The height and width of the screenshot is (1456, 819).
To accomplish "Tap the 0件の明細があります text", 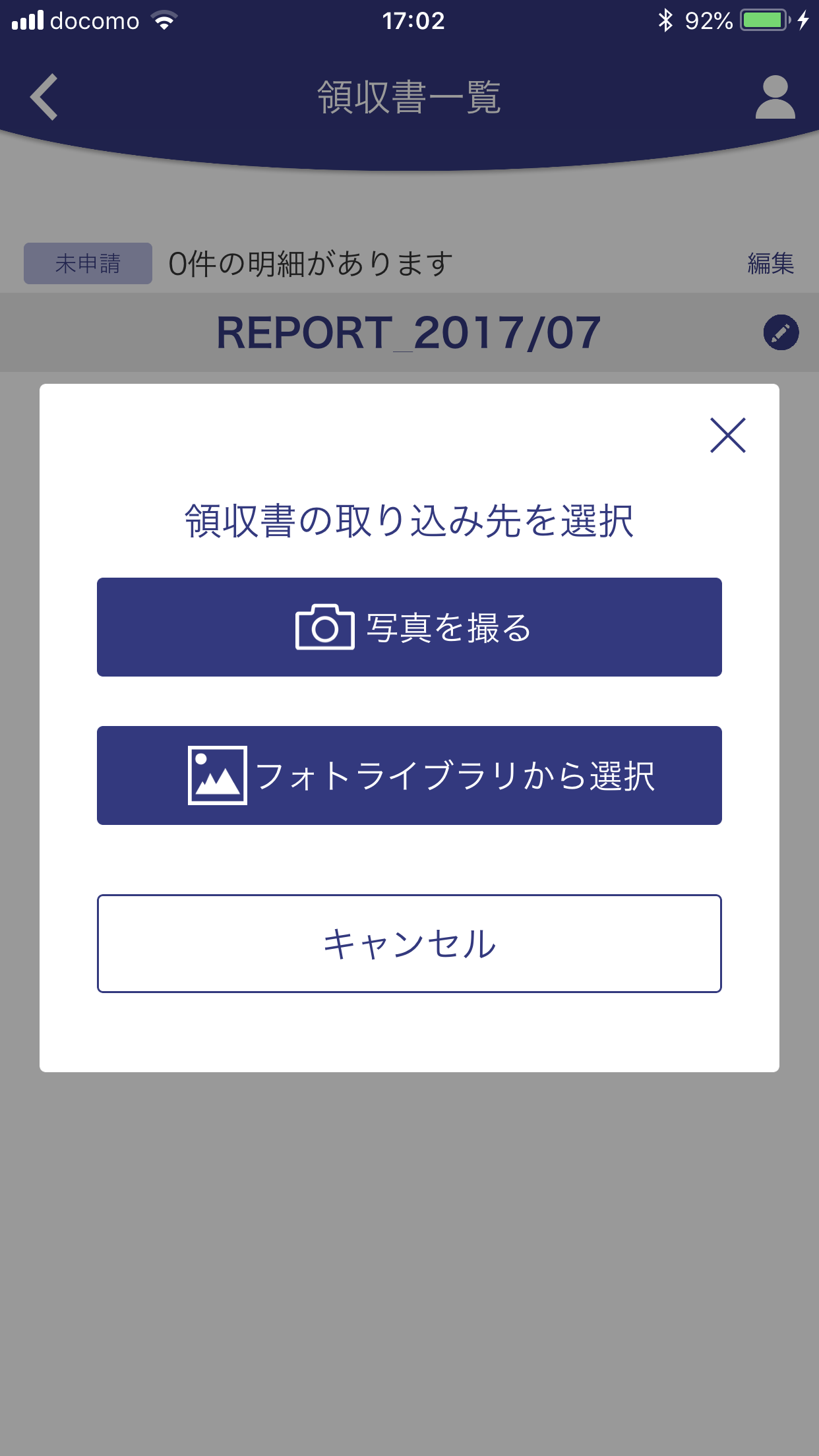I will click(310, 261).
